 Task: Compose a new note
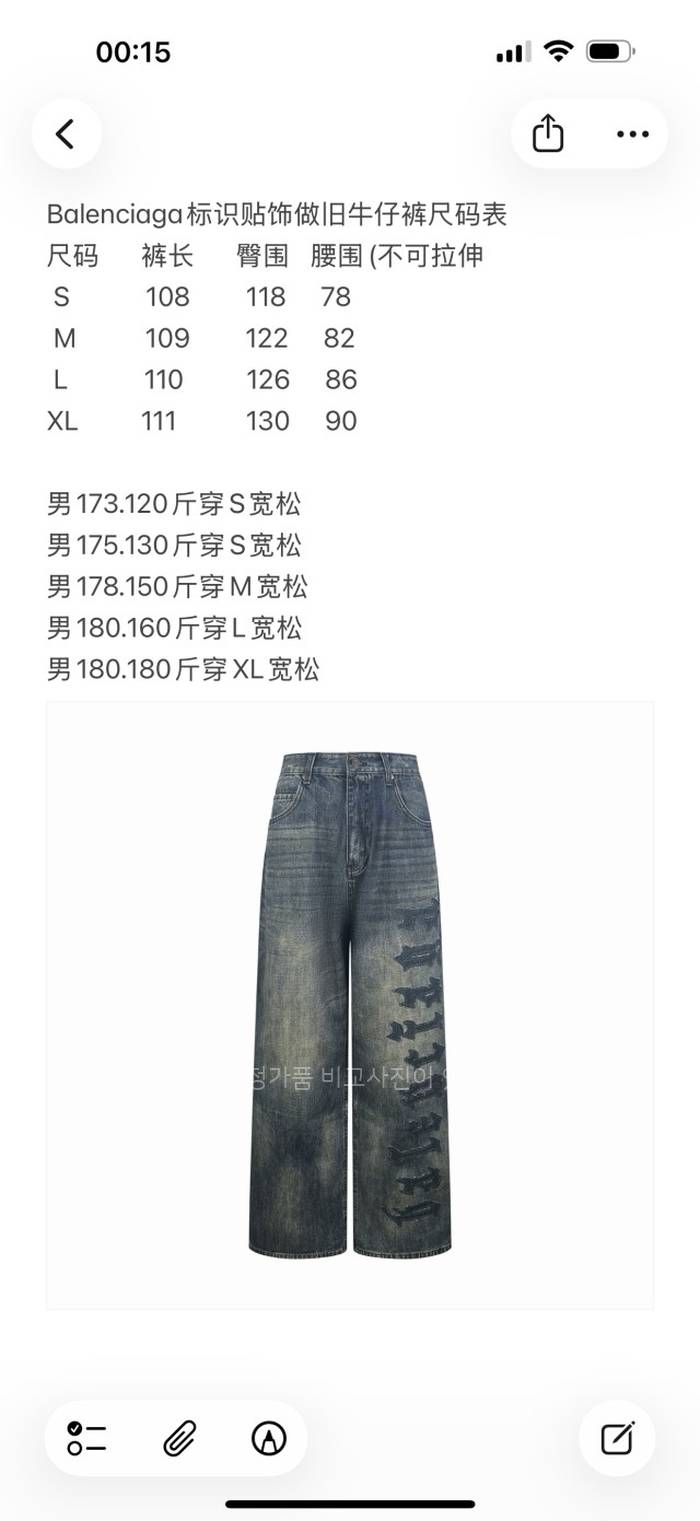(x=617, y=1438)
